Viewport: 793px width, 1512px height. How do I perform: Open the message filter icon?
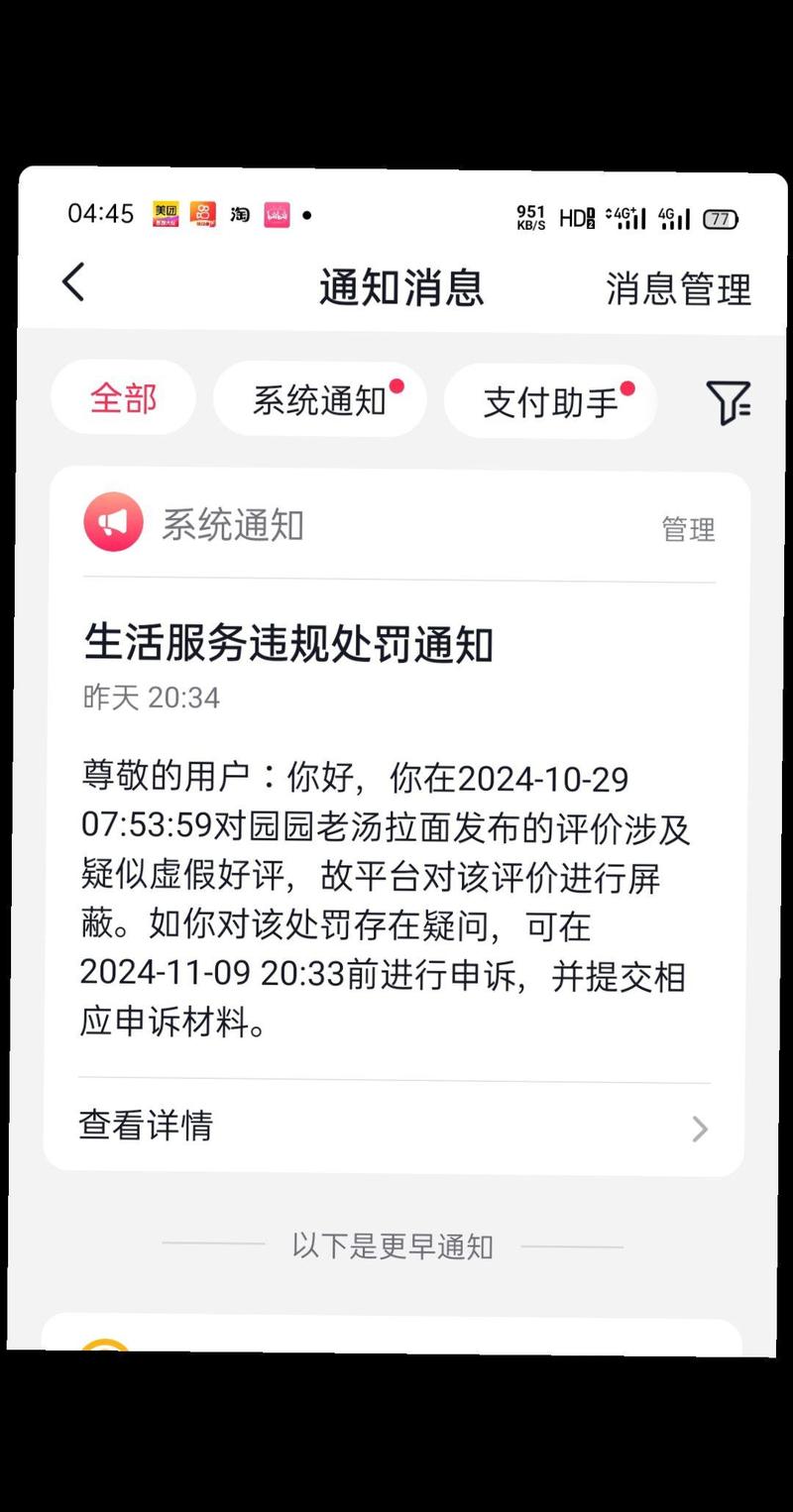[x=729, y=402]
